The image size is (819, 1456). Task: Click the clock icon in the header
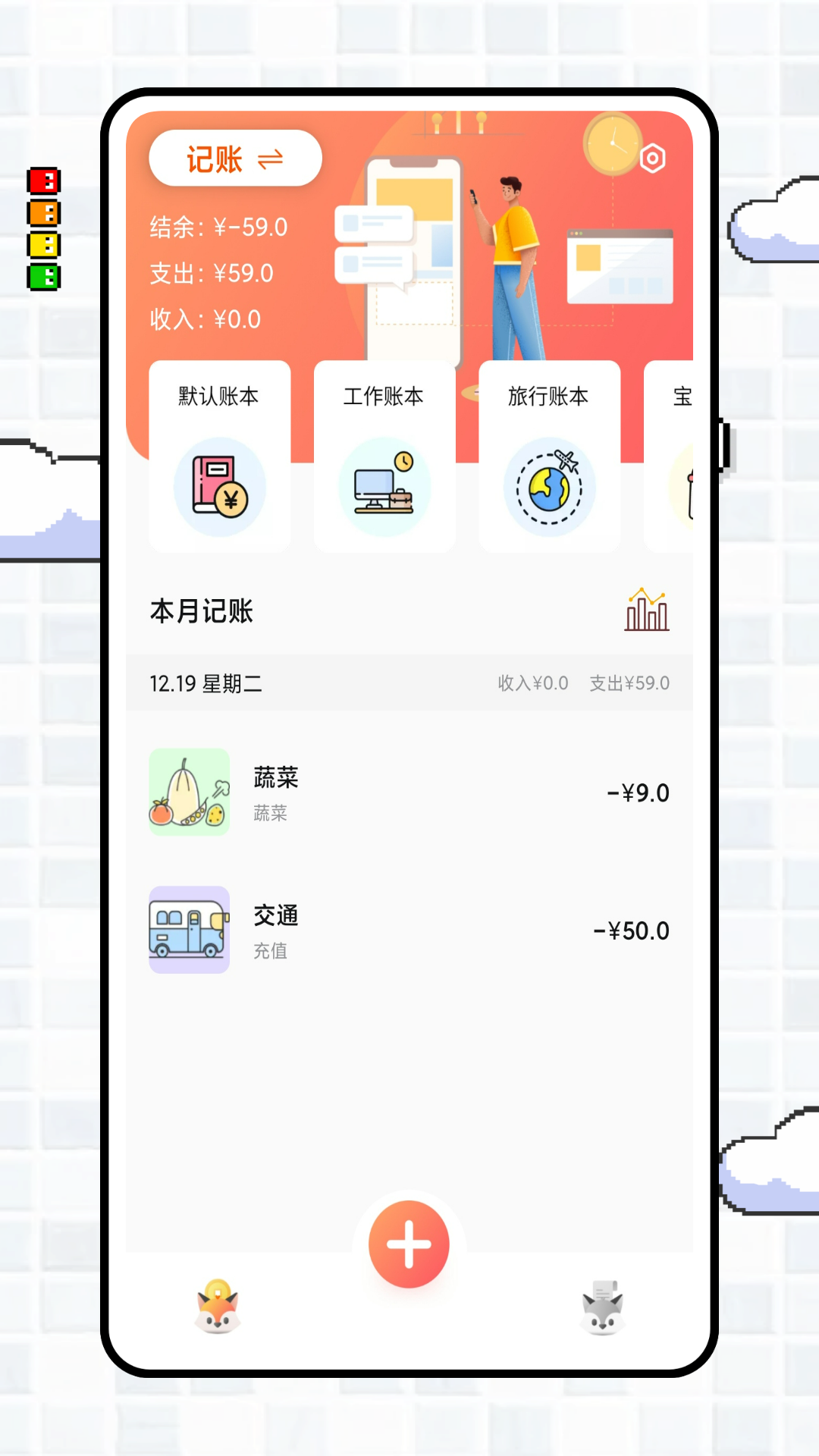click(611, 143)
